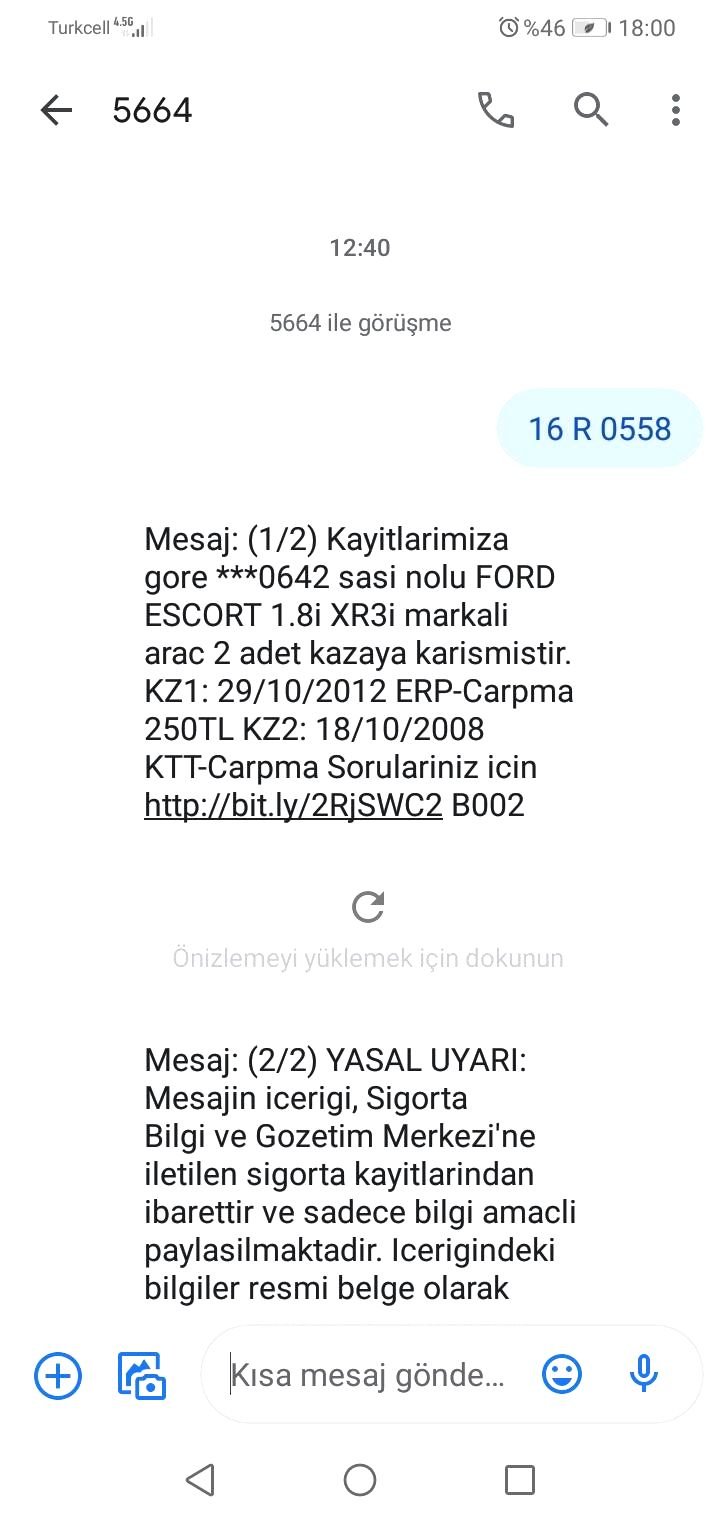This screenshot has height=1520, width=720.
Task: Tap the system home button
Action: [x=360, y=1480]
